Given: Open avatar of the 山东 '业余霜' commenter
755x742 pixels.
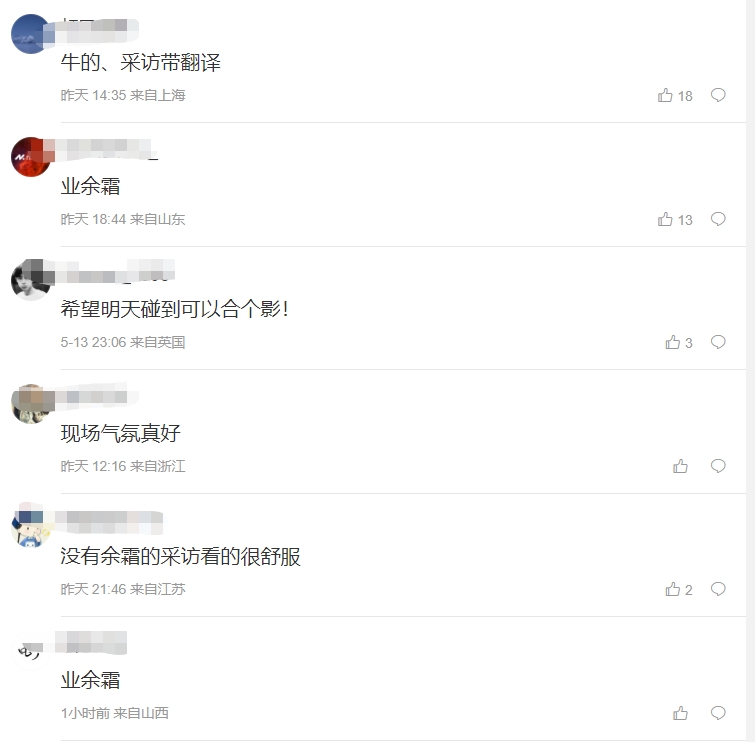Looking at the screenshot, I should (x=30, y=157).
